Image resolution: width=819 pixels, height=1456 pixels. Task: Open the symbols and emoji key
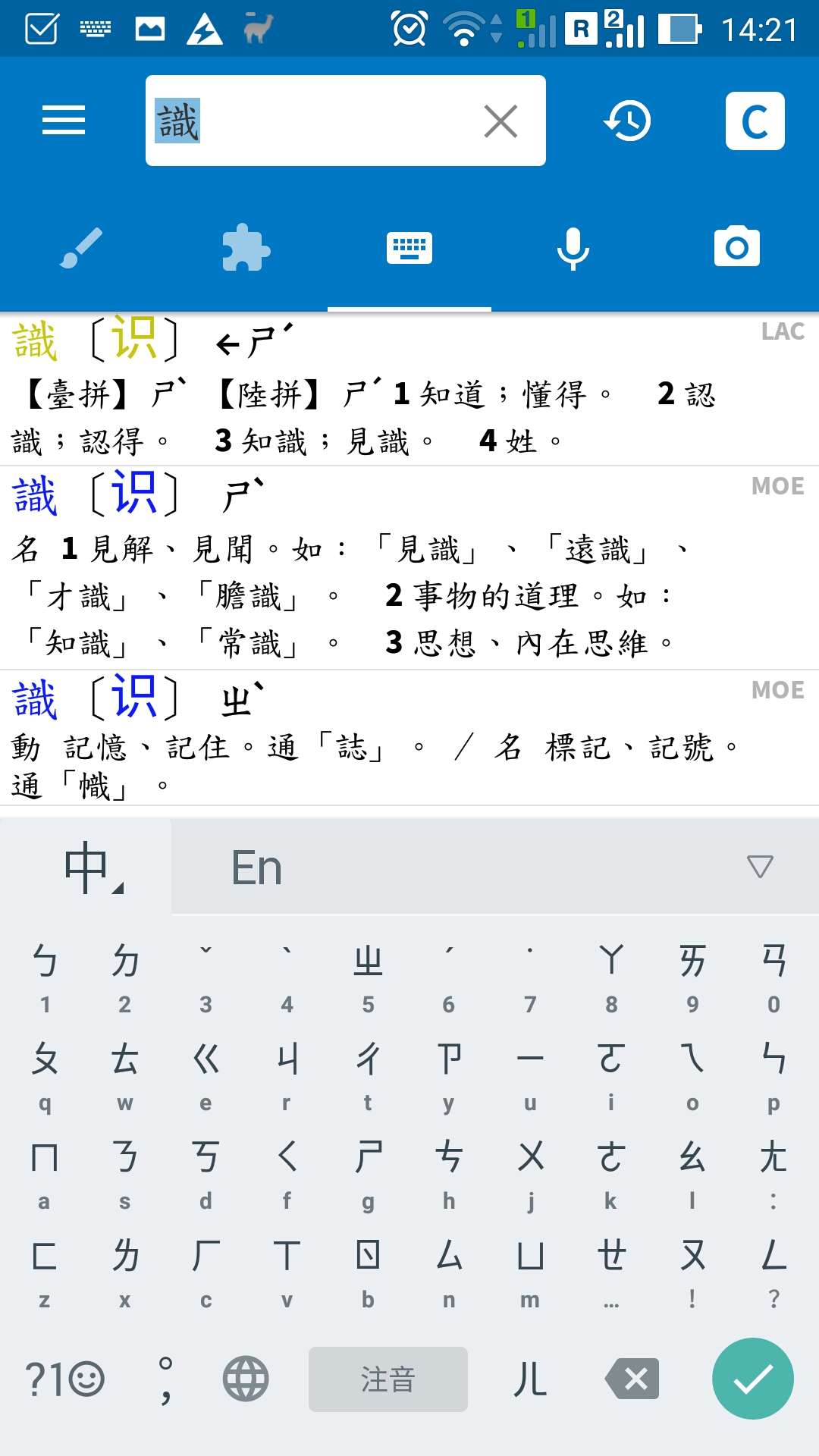pyautogui.click(x=64, y=1379)
